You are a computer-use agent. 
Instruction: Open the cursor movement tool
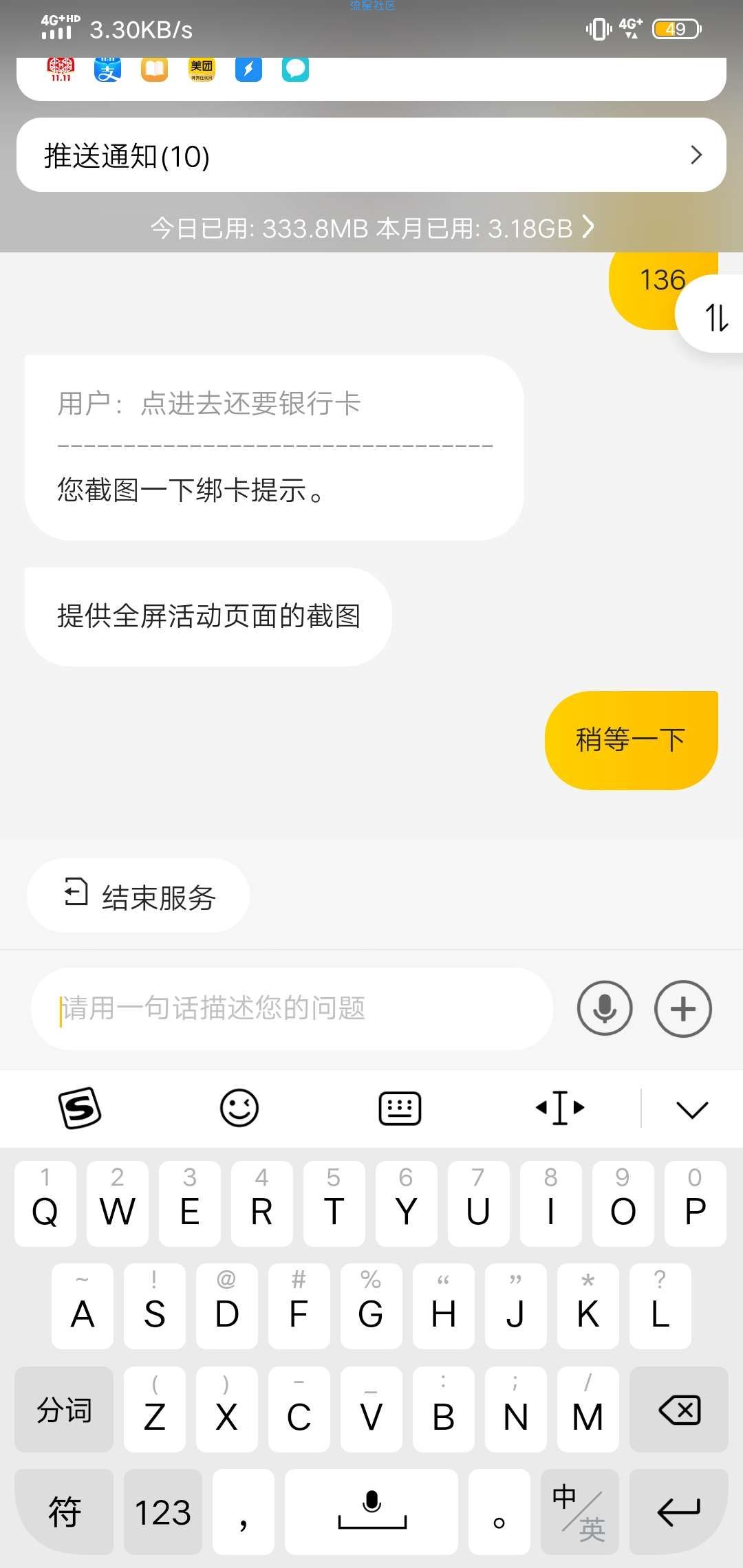(x=560, y=1108)
